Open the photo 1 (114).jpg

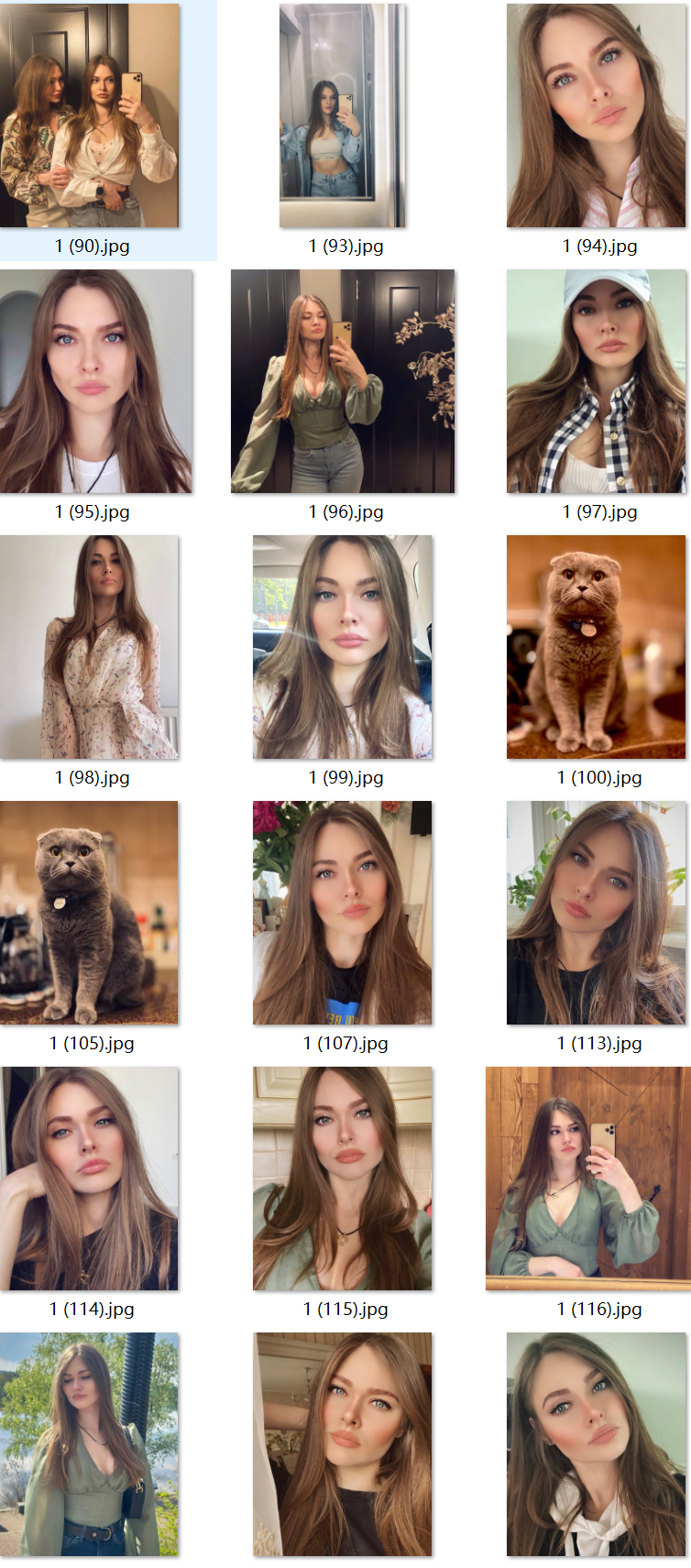(90, 1179)
